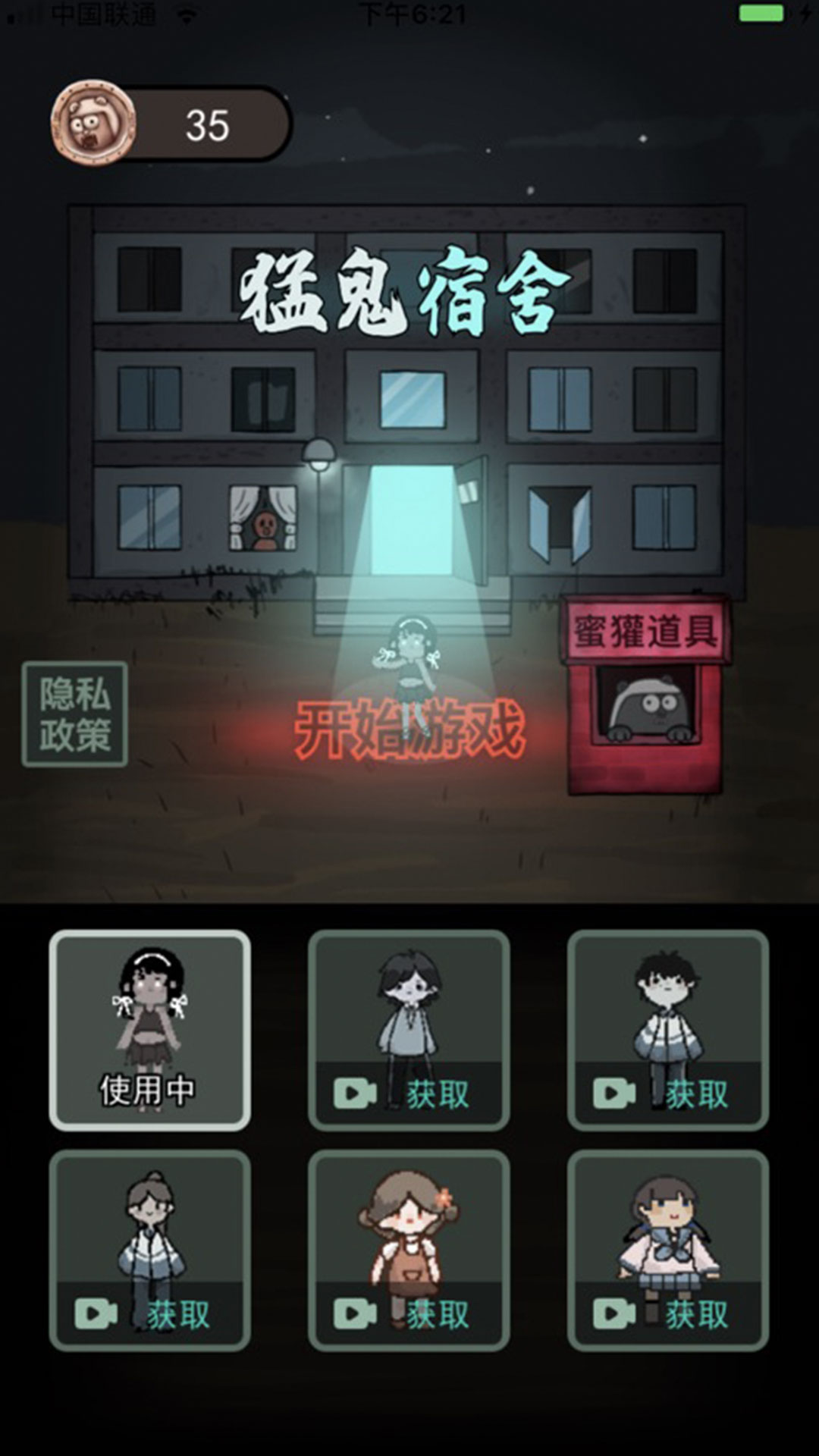Get the grey-sweater boy character via video
The image size is (819, 1456).
[409, 1093]
